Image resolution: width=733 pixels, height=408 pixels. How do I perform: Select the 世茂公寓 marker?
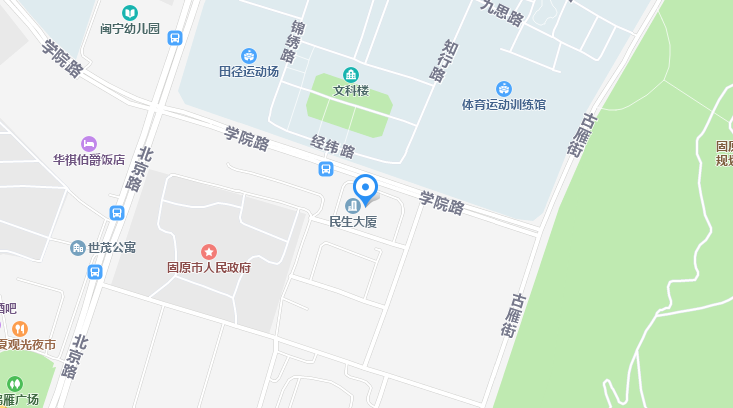78,248
